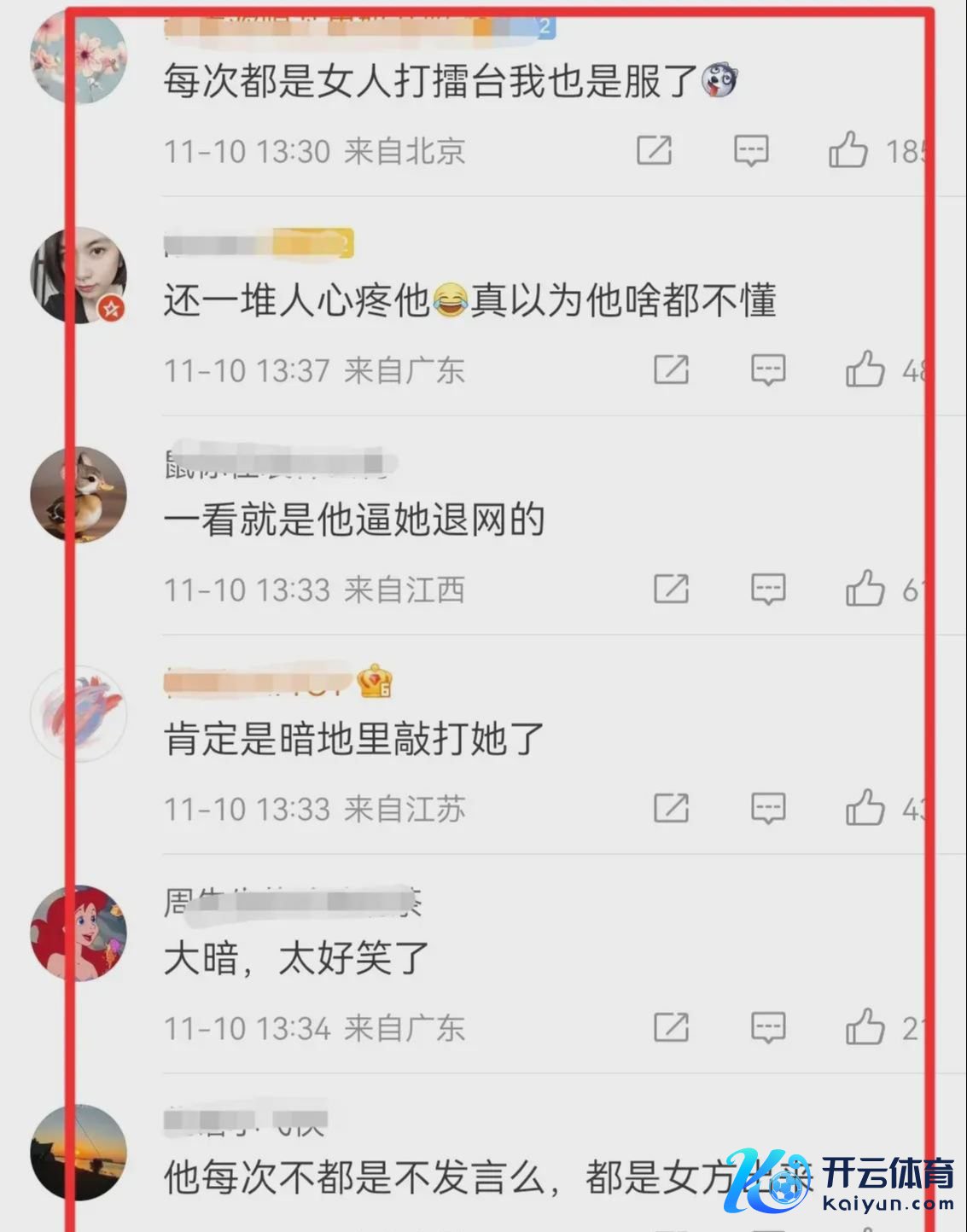
Task: Repost the comment '一看就是他逼她退网的'
Action: coord(672,589)
